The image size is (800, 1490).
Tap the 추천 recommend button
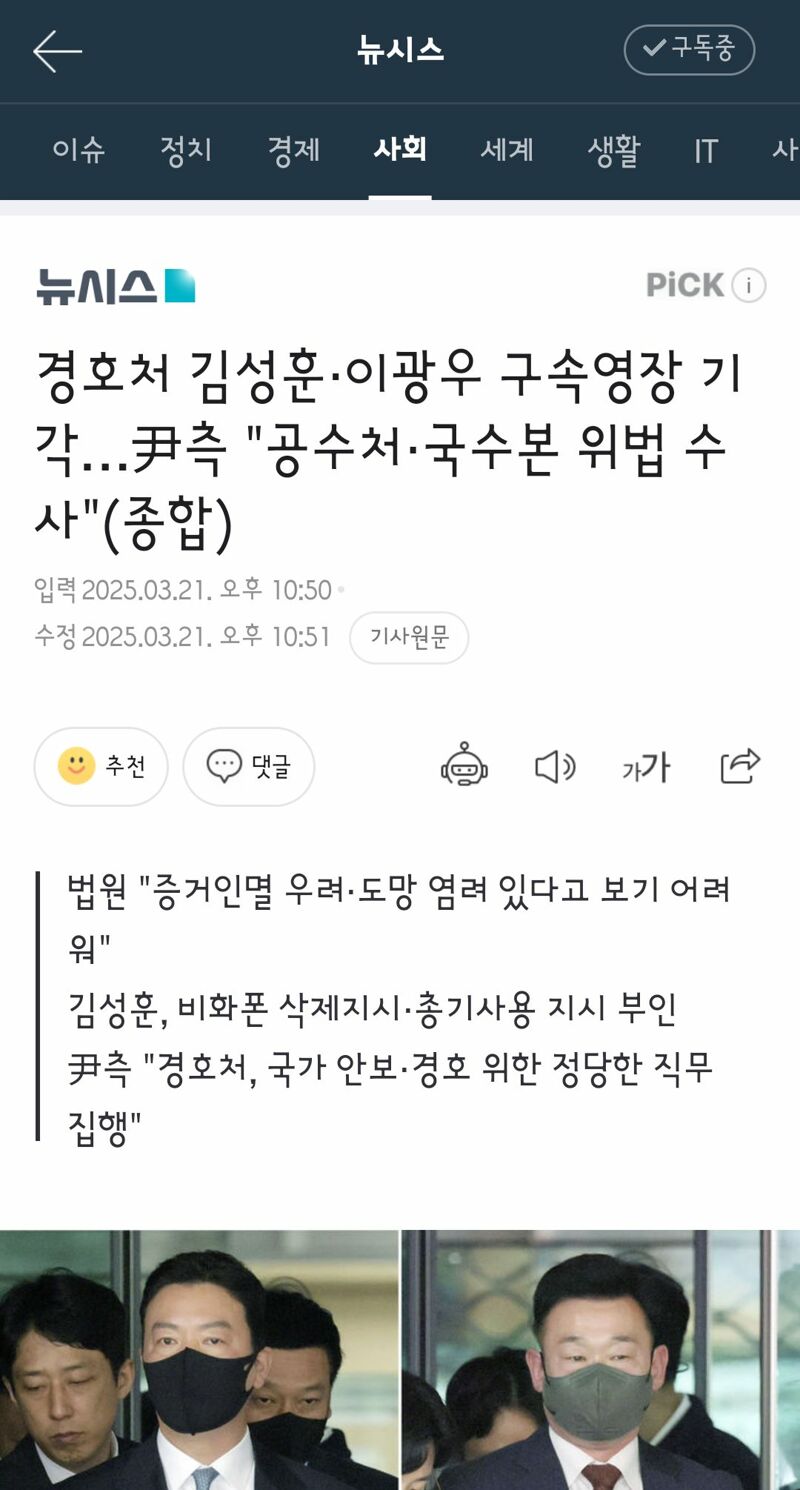(101, 767)
